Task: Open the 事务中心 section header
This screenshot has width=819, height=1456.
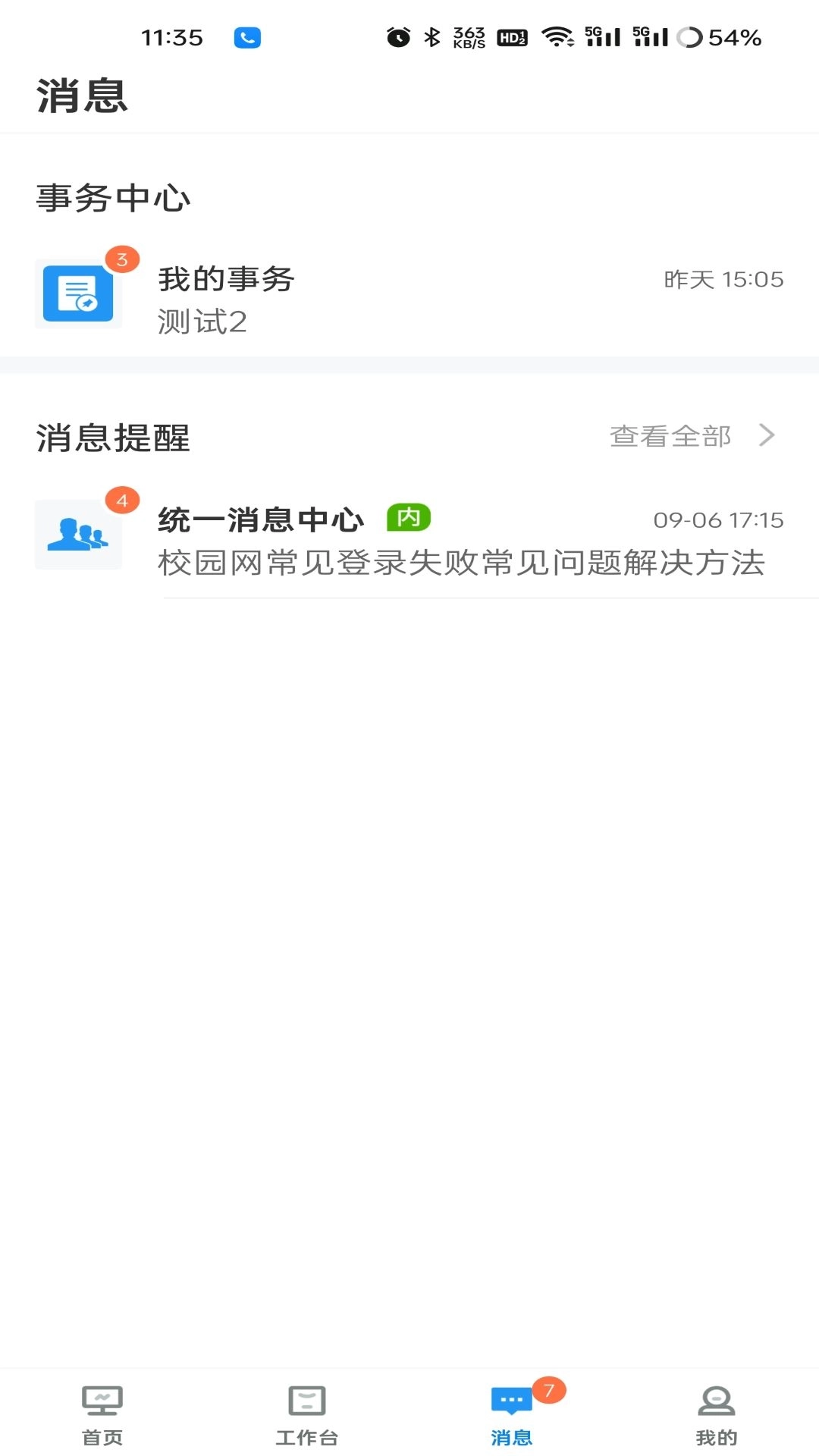Action: point(114,197)
